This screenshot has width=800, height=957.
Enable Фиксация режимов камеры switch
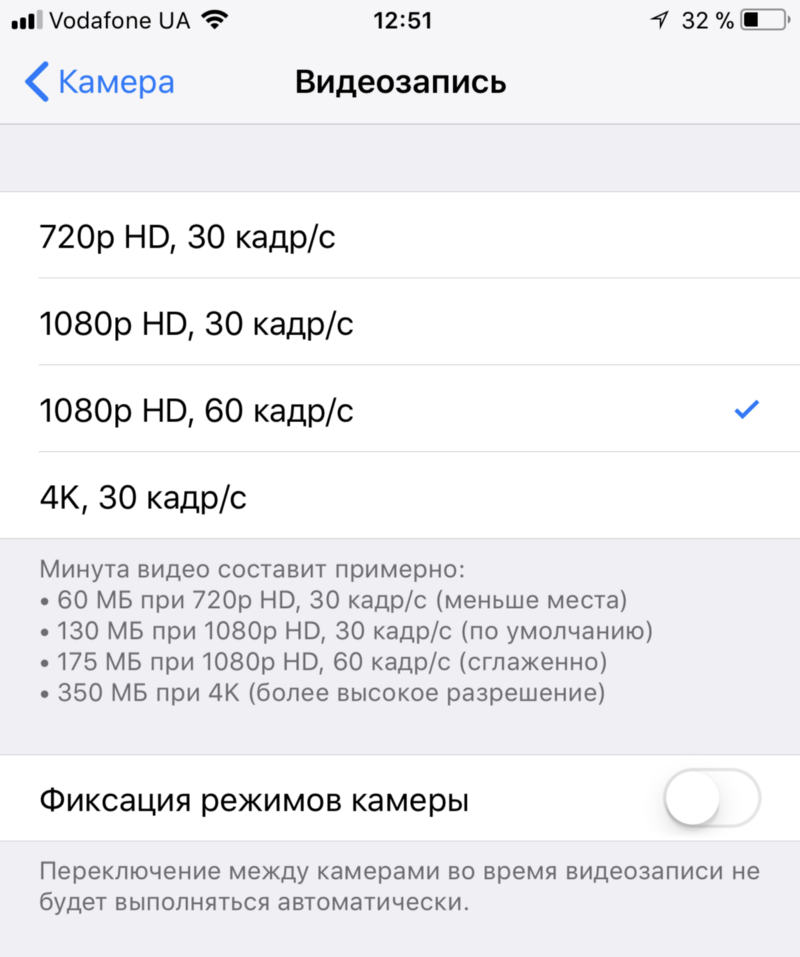tap(711, 799)
